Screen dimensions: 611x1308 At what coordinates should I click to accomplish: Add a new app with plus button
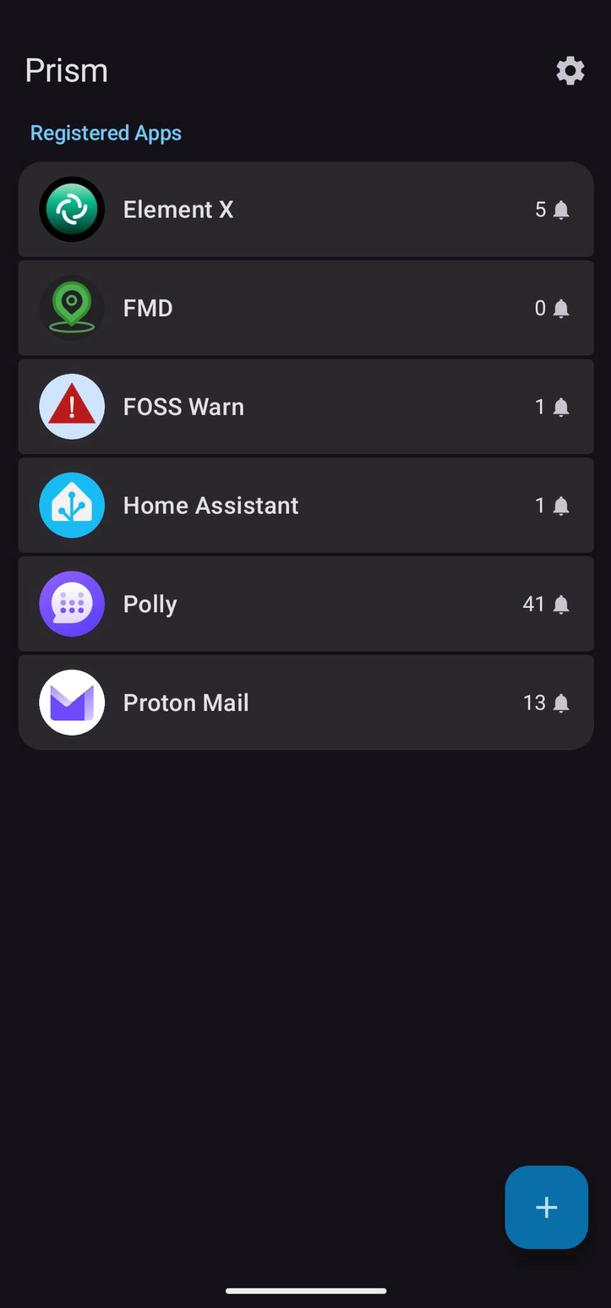pos(546,1207)
